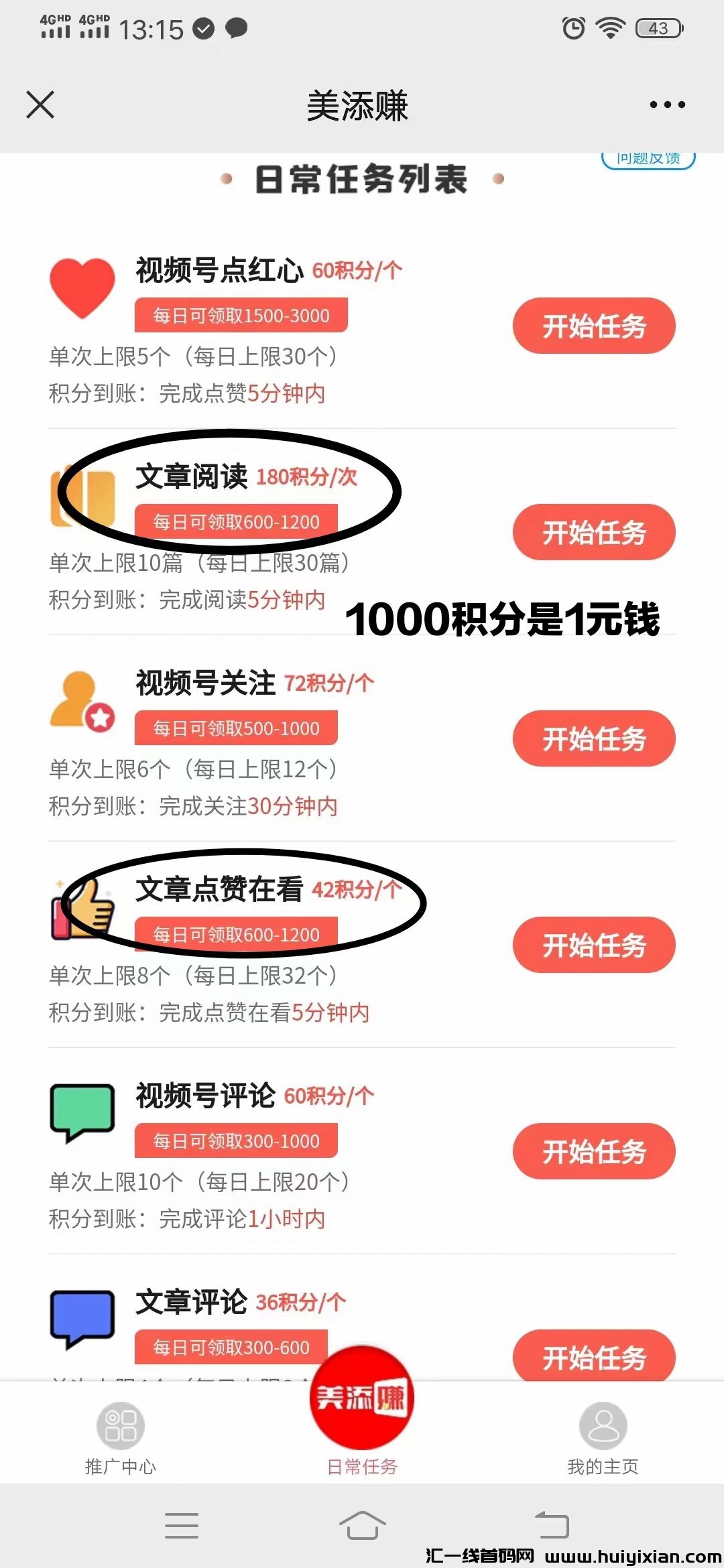
Task: Open the red 美添赚 logo in bottom bar
Action: point(362,1397)
